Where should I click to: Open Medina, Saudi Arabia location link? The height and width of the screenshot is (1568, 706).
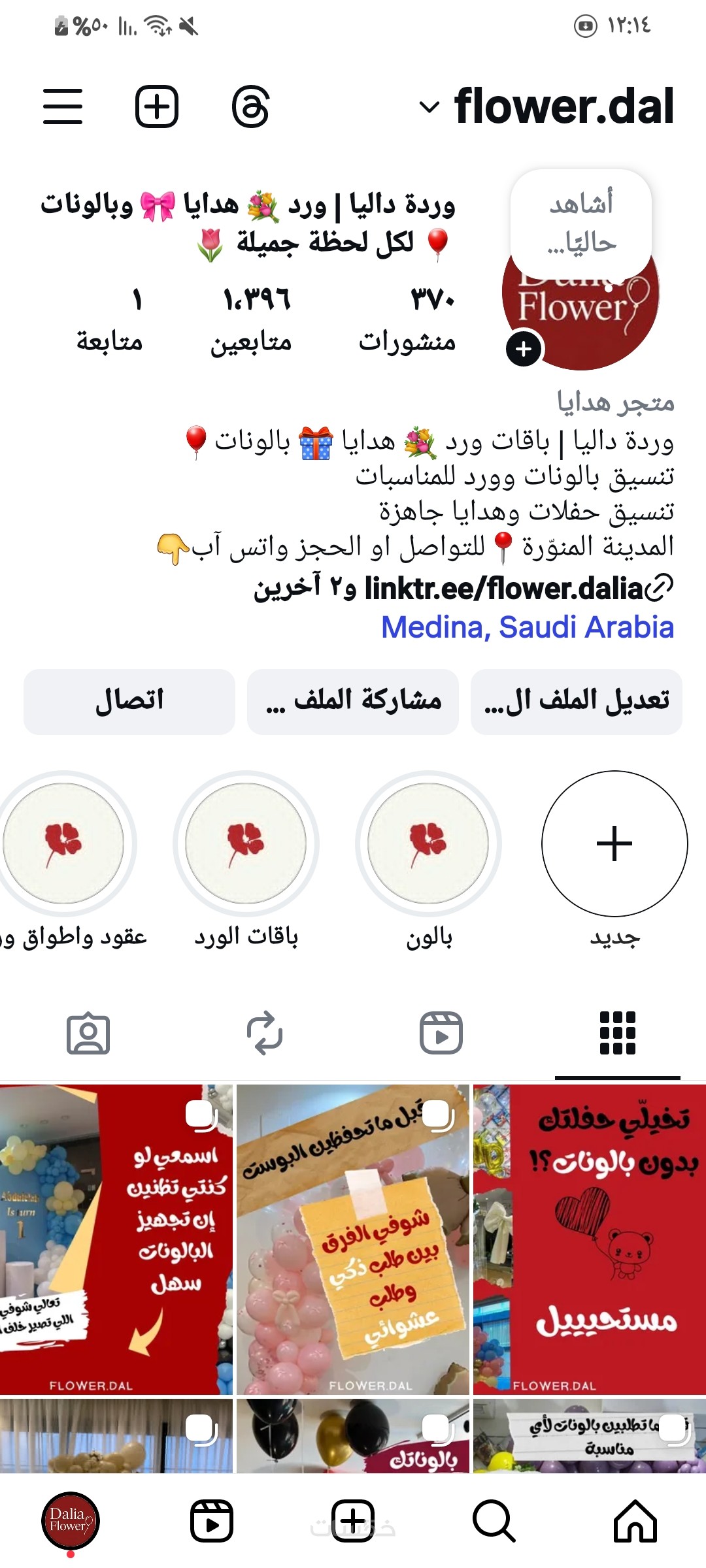coord(527,627)
